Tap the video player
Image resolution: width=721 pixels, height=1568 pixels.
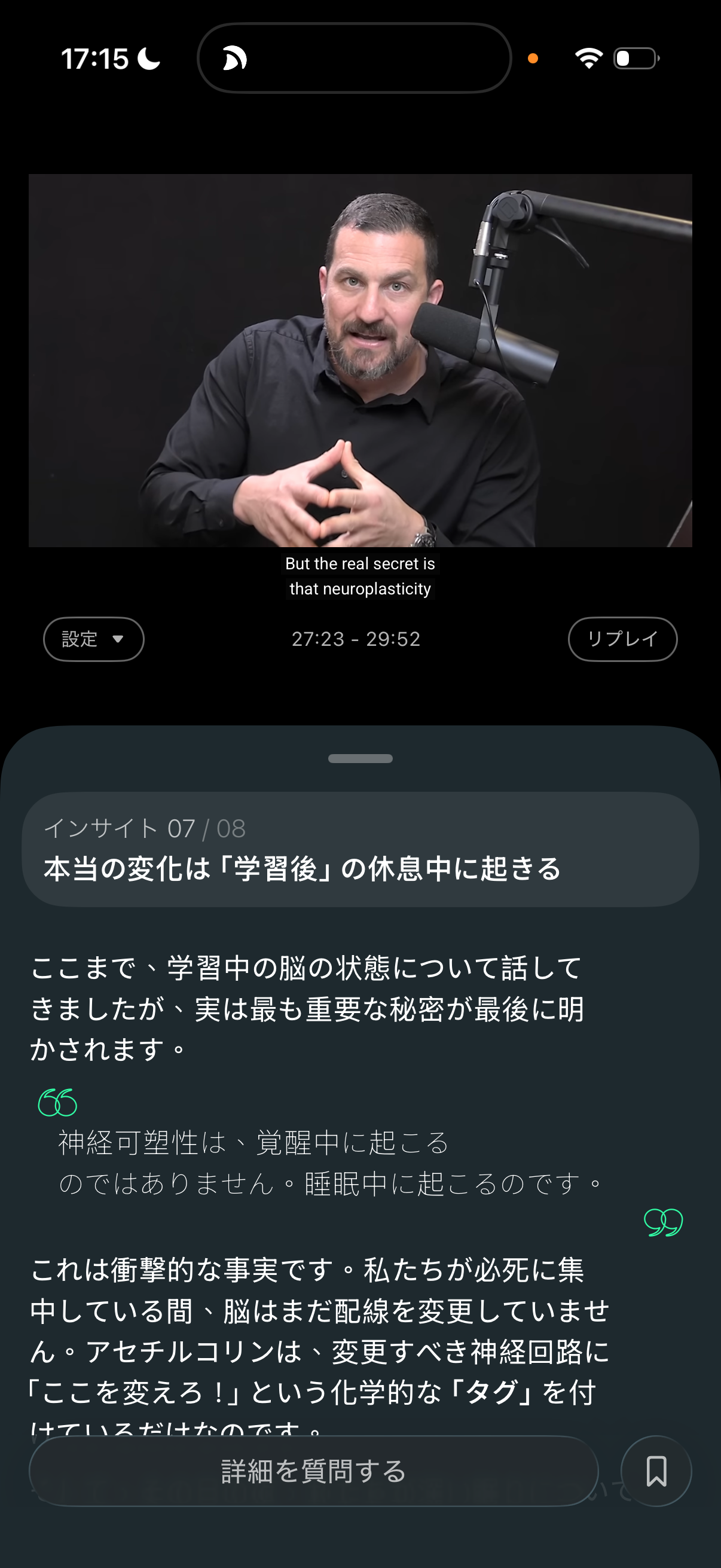[x=360, y=361]
